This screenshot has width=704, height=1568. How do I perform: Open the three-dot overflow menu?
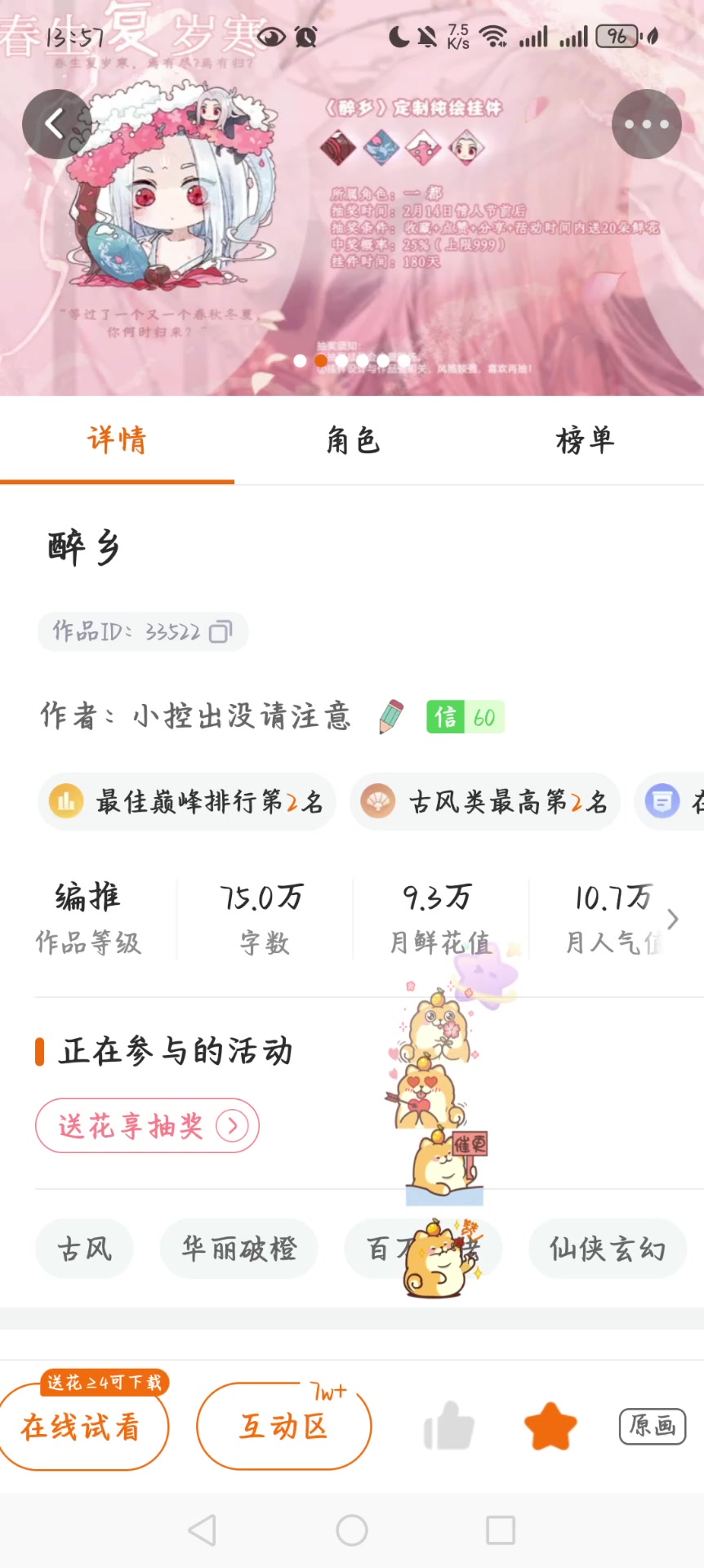[x=646, y=124]
